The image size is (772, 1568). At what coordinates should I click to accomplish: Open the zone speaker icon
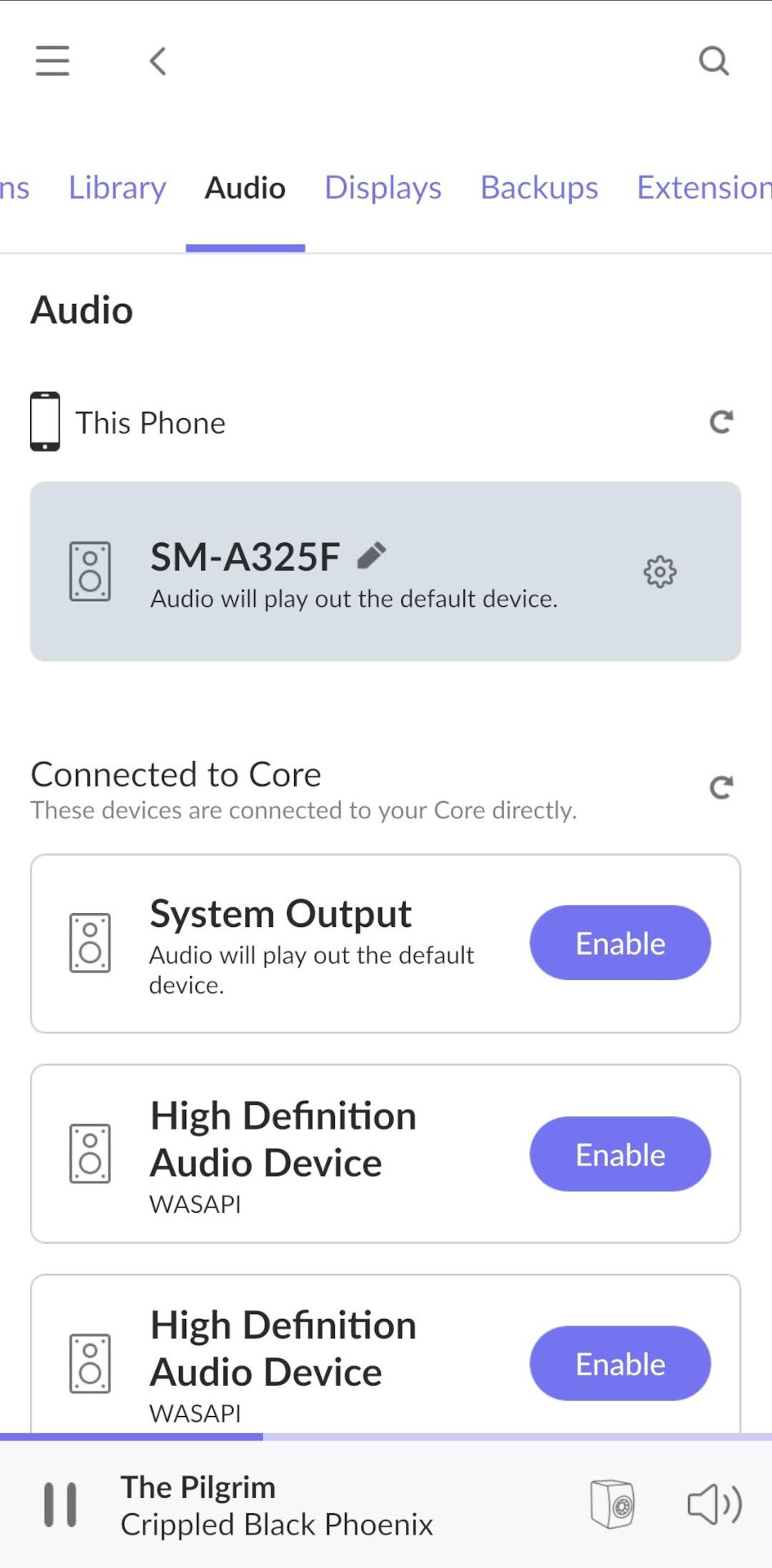[613, 1504]
